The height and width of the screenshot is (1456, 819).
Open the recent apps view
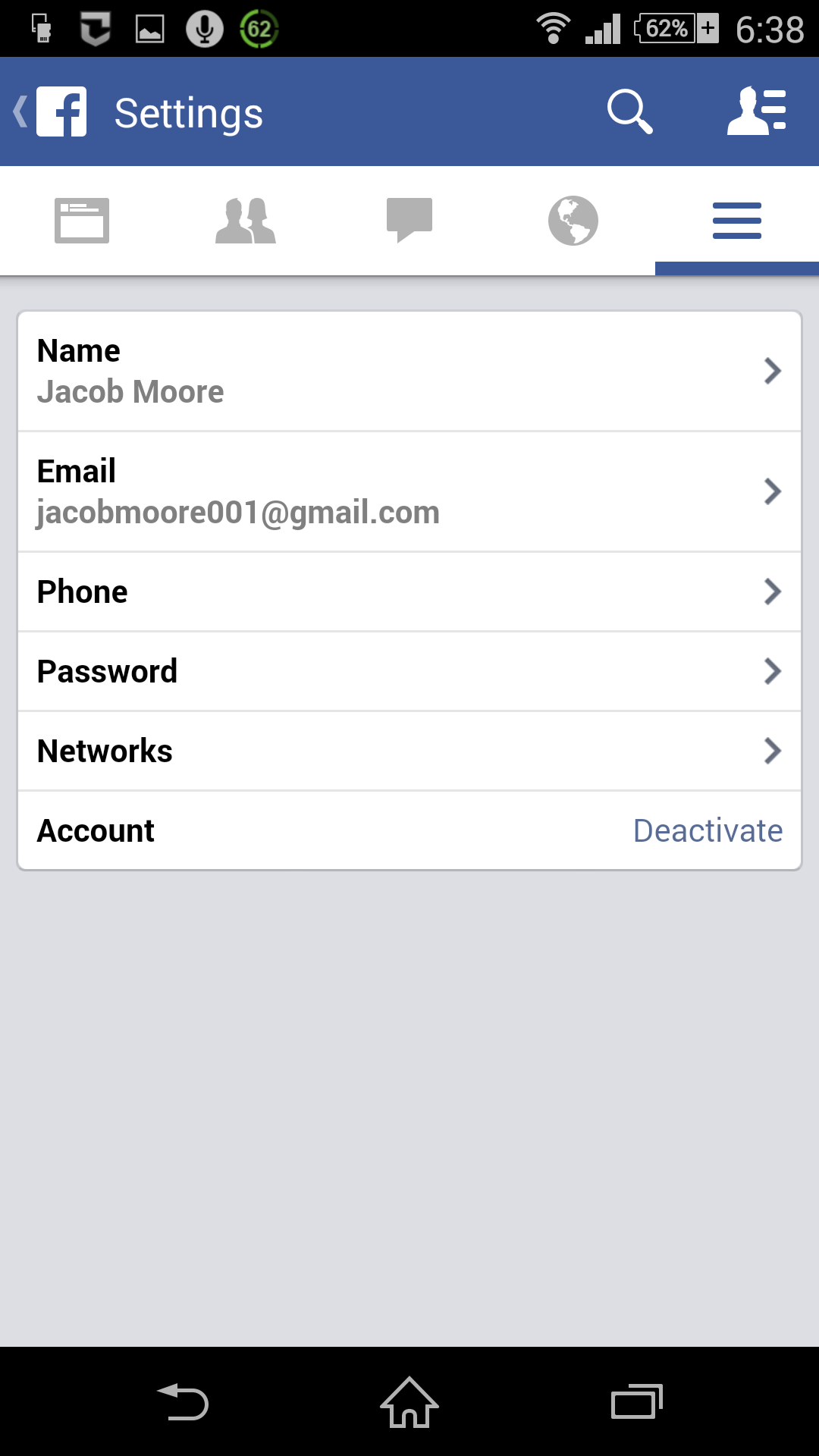coord(637,1402)
